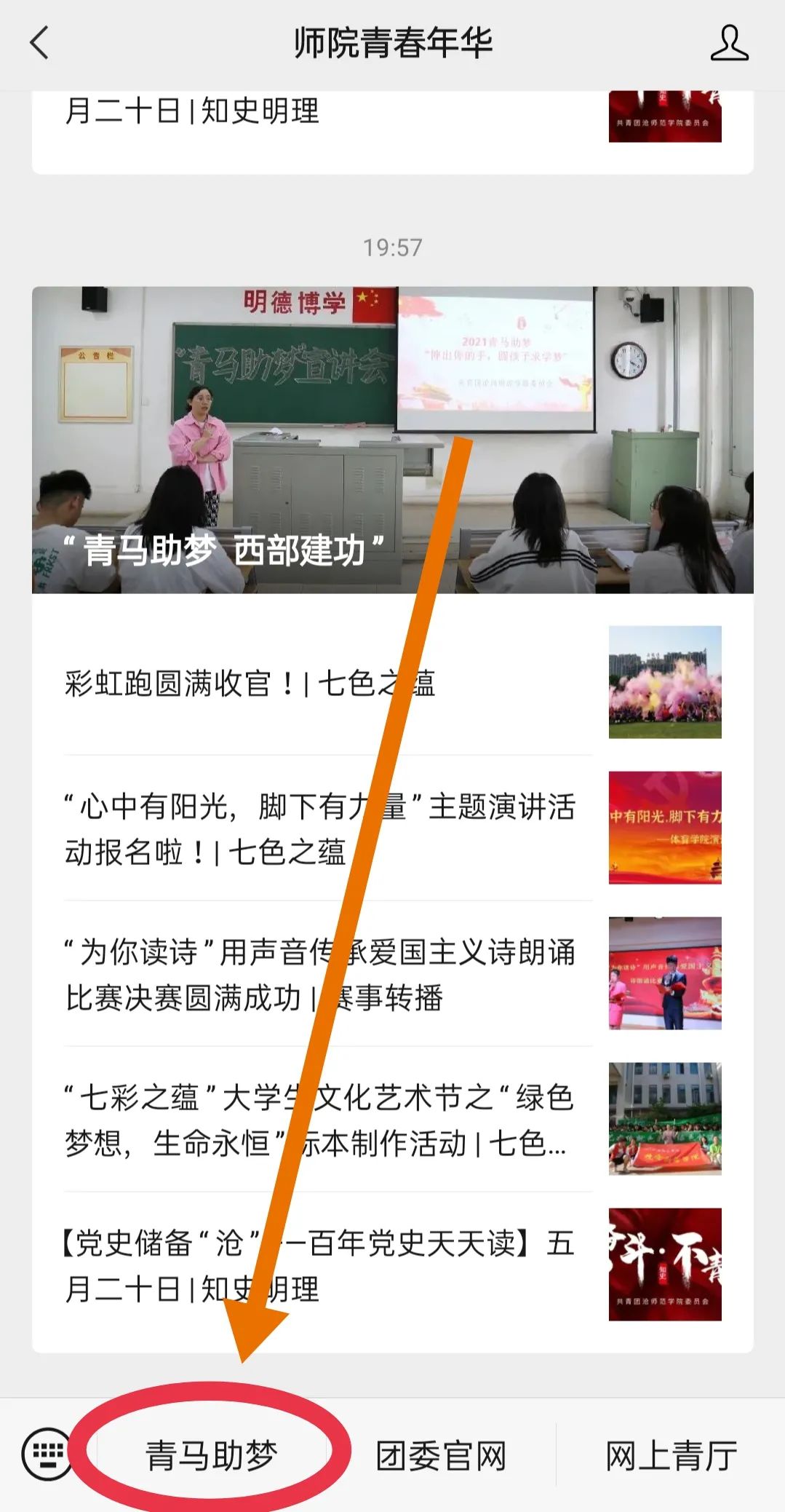Screen dimensions: 785x1512
Task: Go back from 师院青春年华
Action: point(39,43)
